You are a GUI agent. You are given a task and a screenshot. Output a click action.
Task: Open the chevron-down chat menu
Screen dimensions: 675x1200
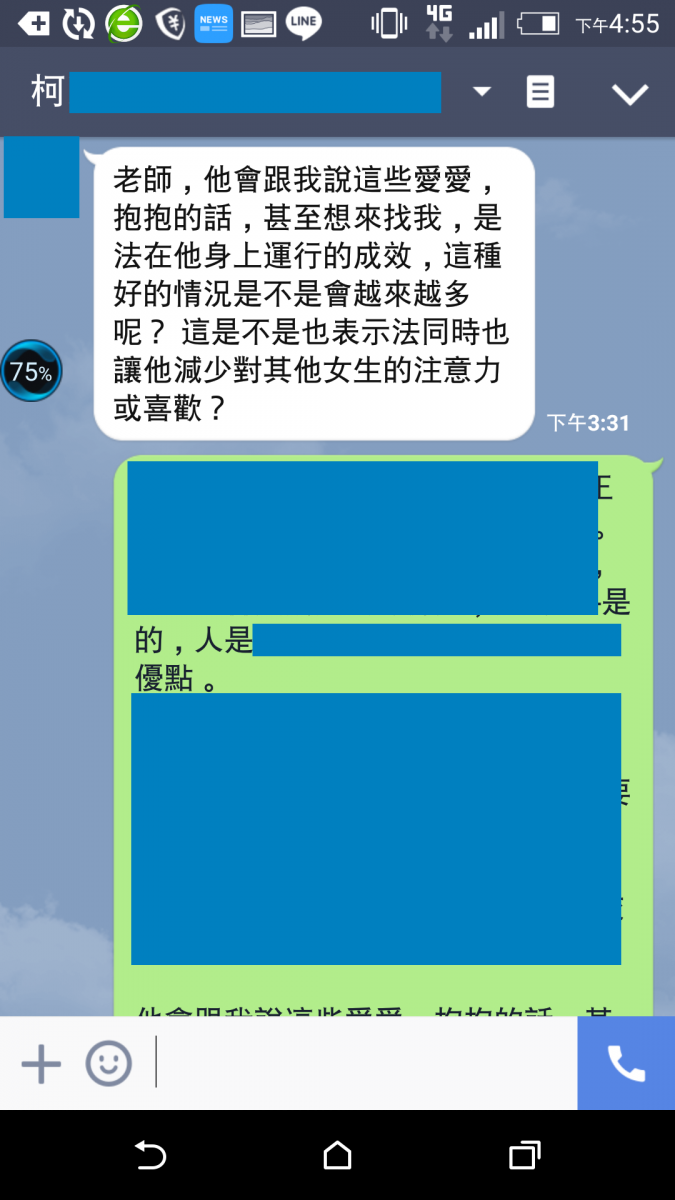point(630,94)
